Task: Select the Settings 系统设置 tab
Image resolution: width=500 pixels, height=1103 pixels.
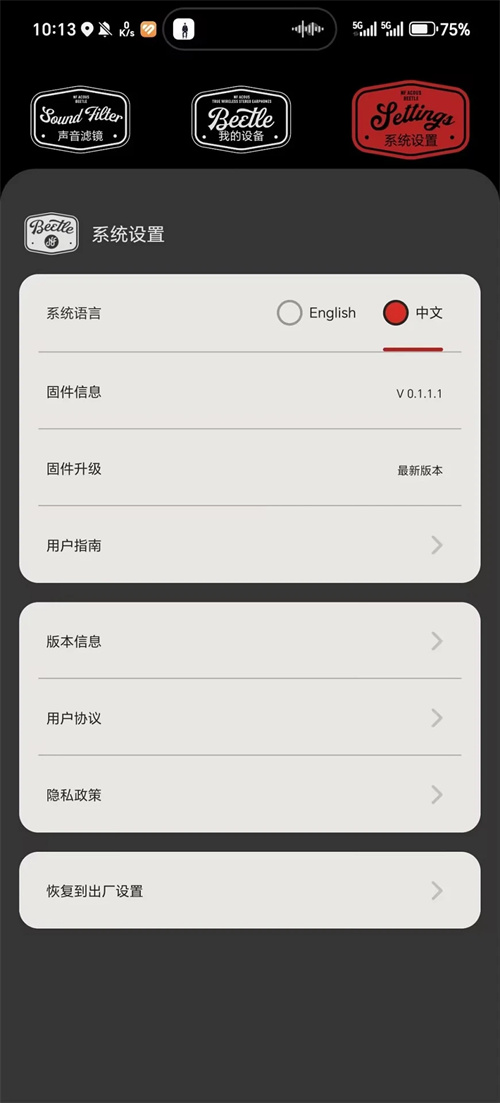Action: pos(410,120)
